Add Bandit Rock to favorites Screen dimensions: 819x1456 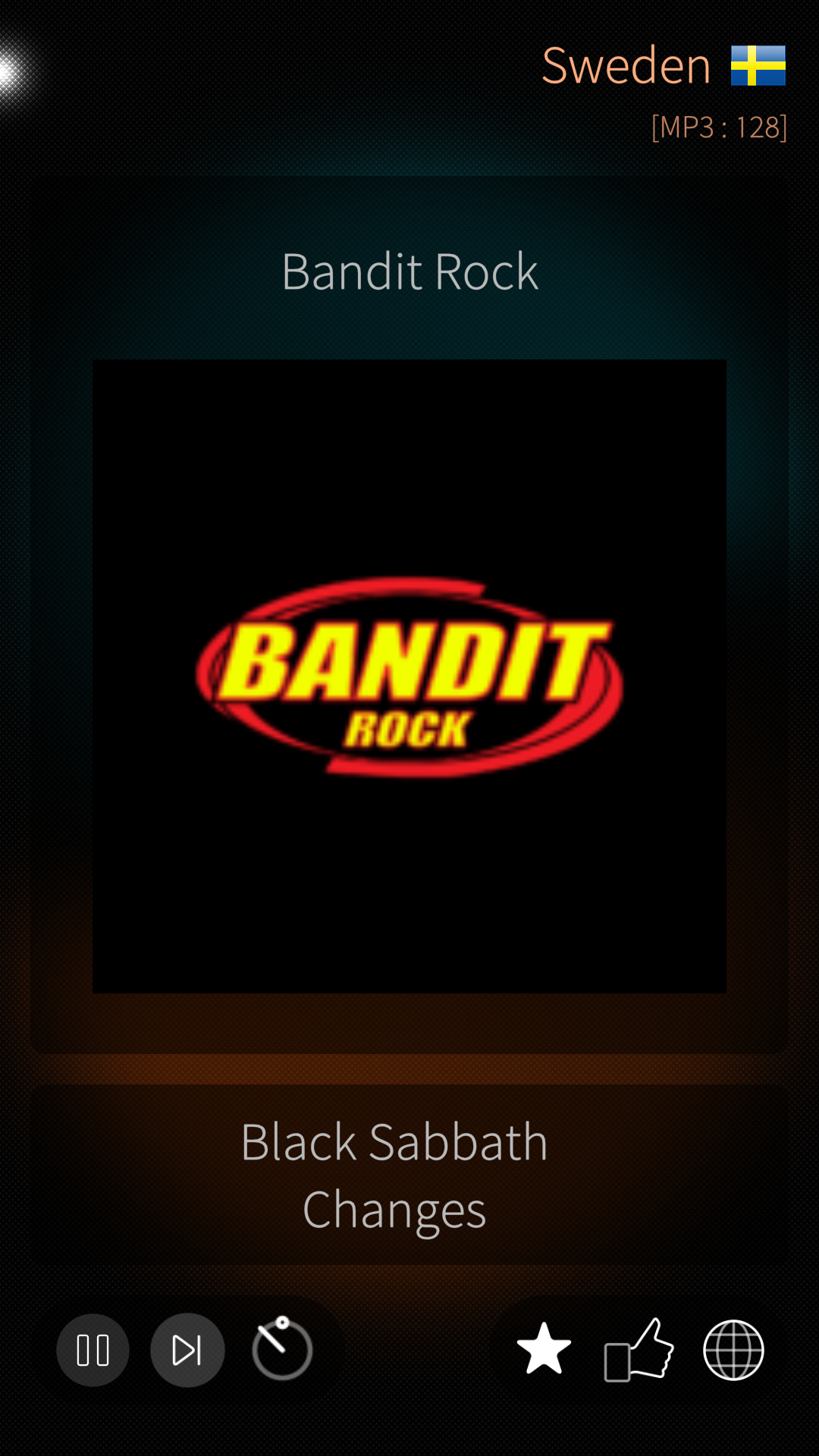tap(544, 1349)
